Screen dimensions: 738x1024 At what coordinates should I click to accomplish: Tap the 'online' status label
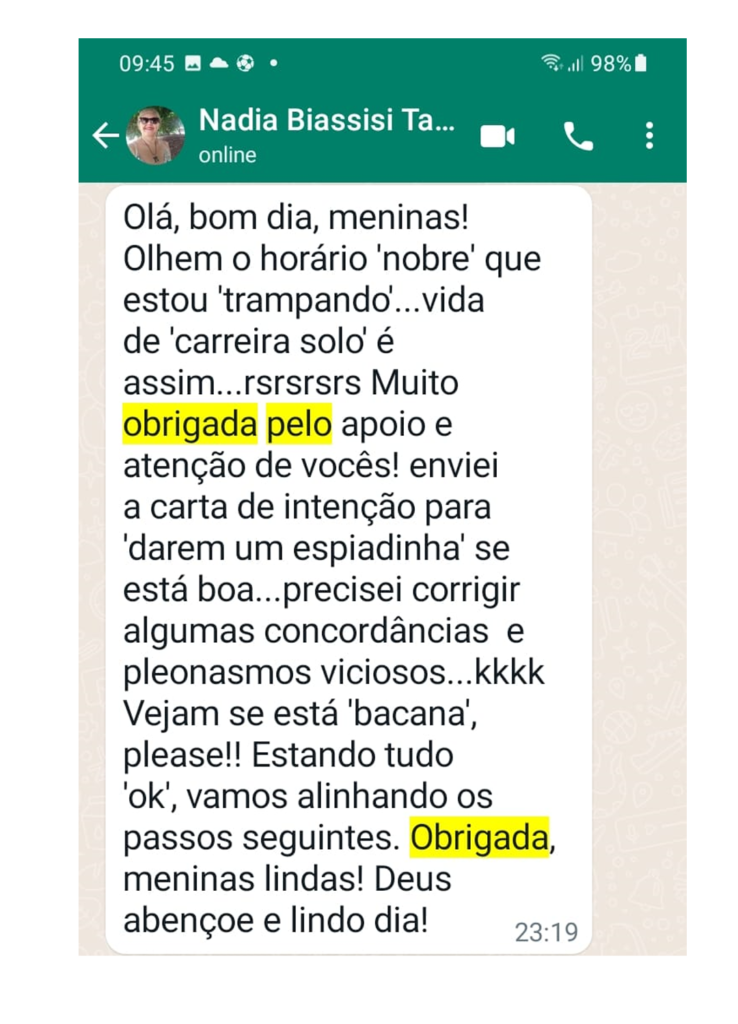pyautogui.click(x=226, y=155)
